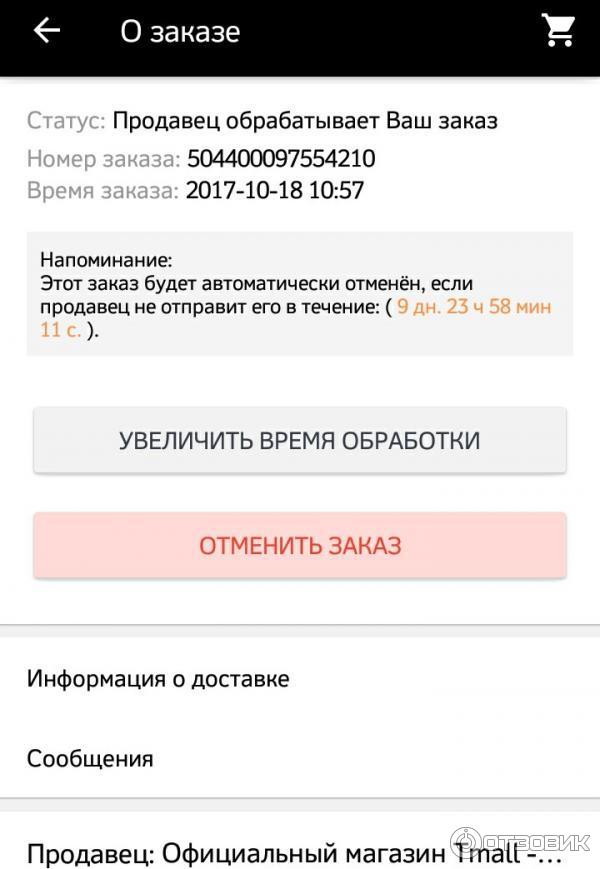The image size is (600, 869).
Task: Open the seller Официальный магазин Tmall
Action: coord(295,852)
